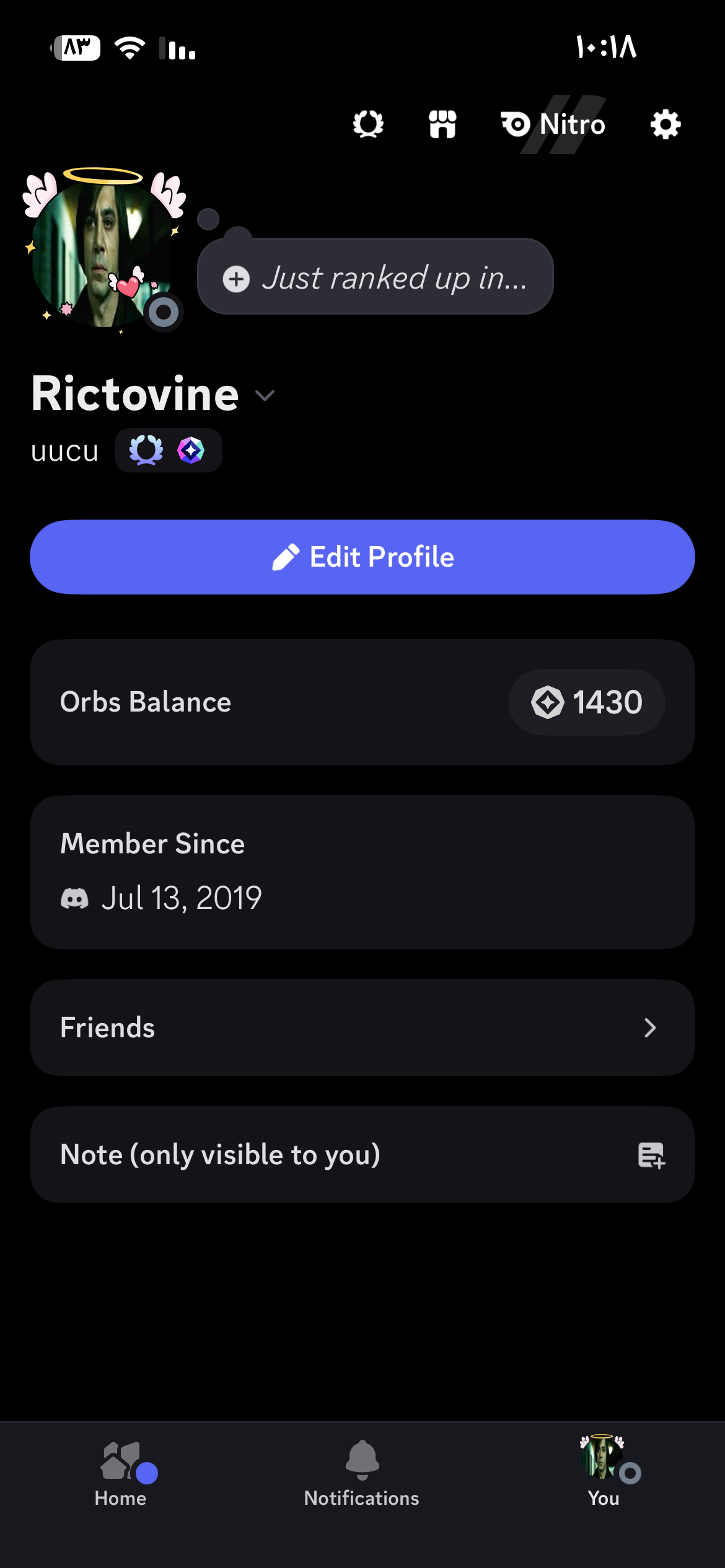Open the settings gear
This screenshot has width=725, height=1568.
click(x=666, y=124)
